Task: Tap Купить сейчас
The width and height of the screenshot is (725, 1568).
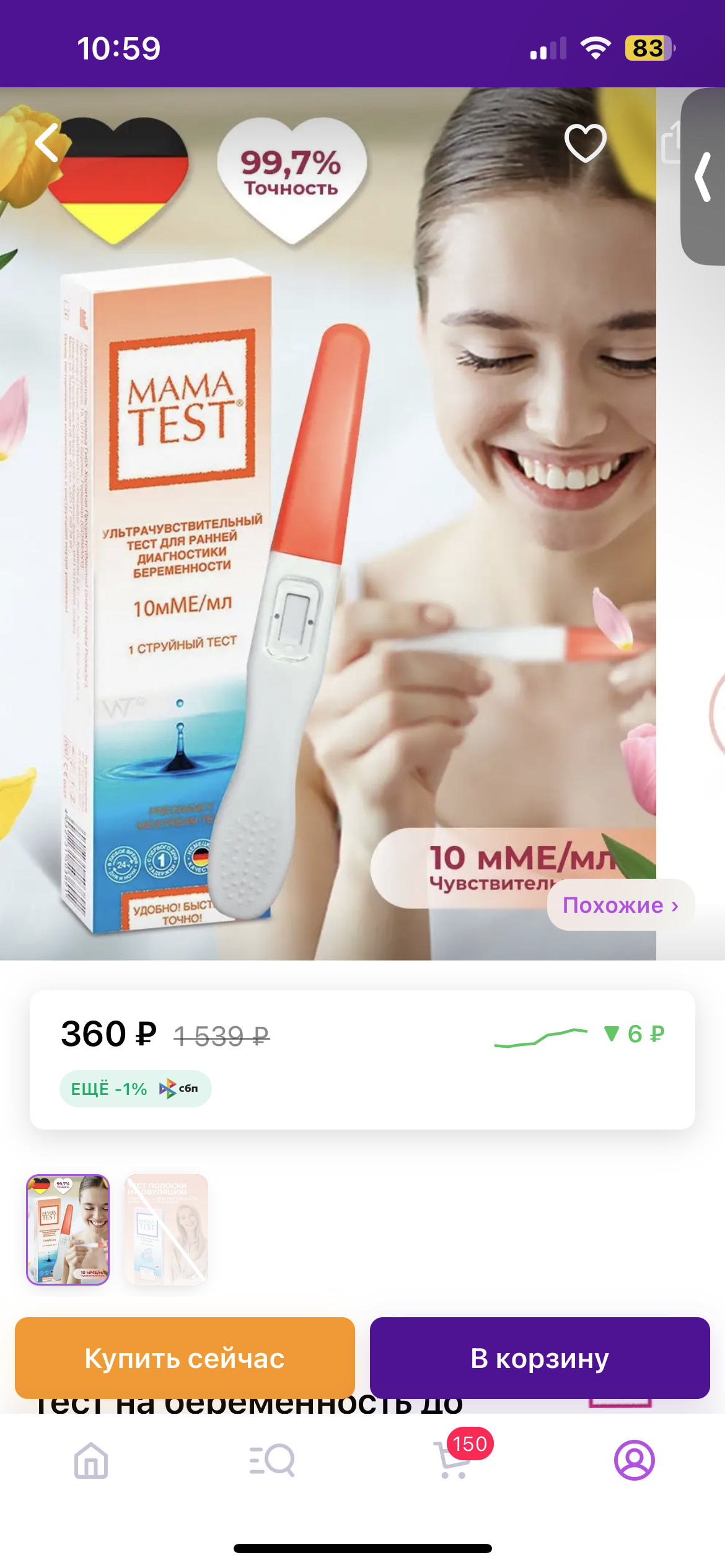Action: click(x=185, y=1357)
